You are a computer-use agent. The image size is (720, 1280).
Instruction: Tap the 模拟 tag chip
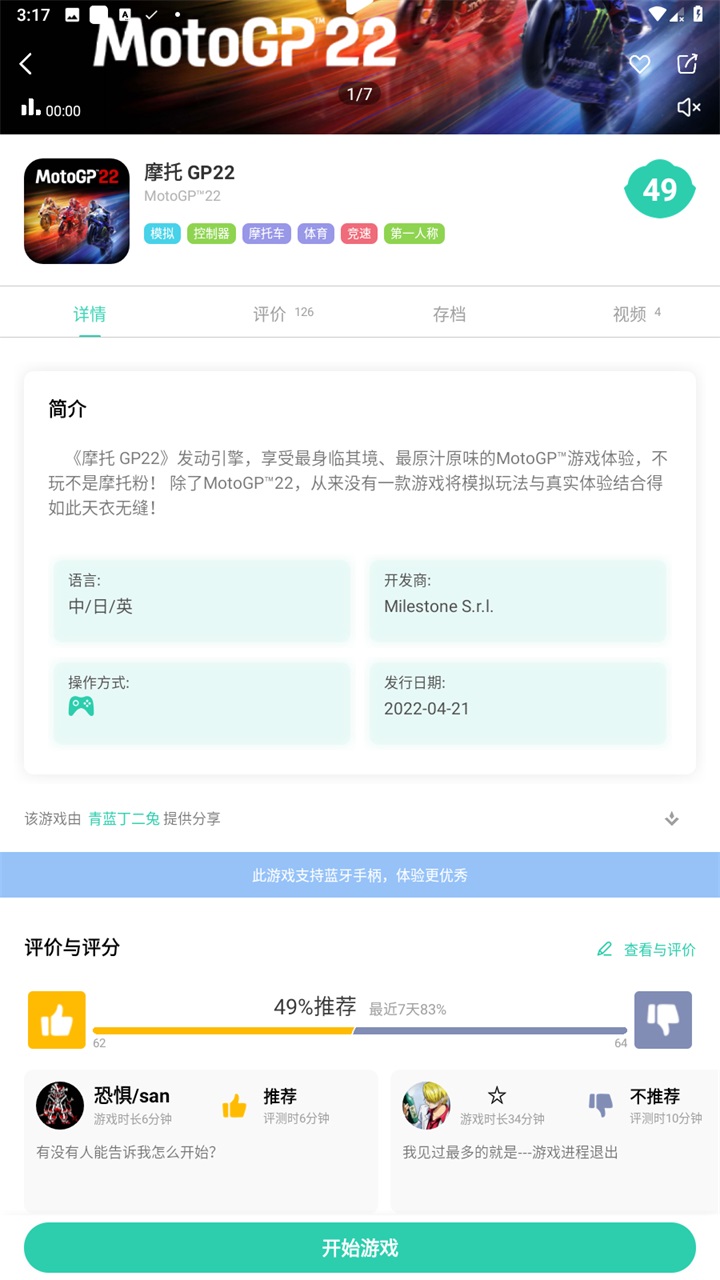click(162, 234)
